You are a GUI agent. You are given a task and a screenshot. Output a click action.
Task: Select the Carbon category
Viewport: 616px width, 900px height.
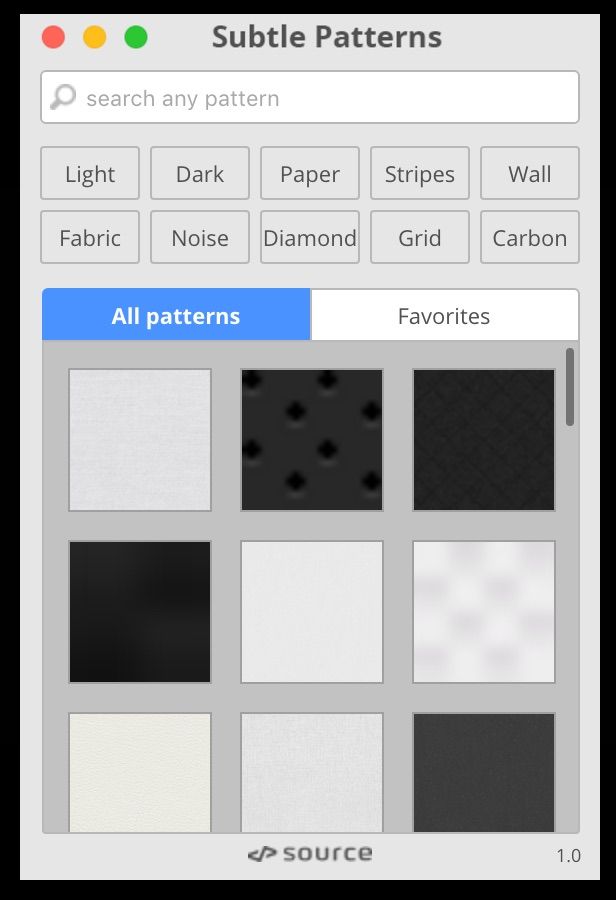pos(530,238)
